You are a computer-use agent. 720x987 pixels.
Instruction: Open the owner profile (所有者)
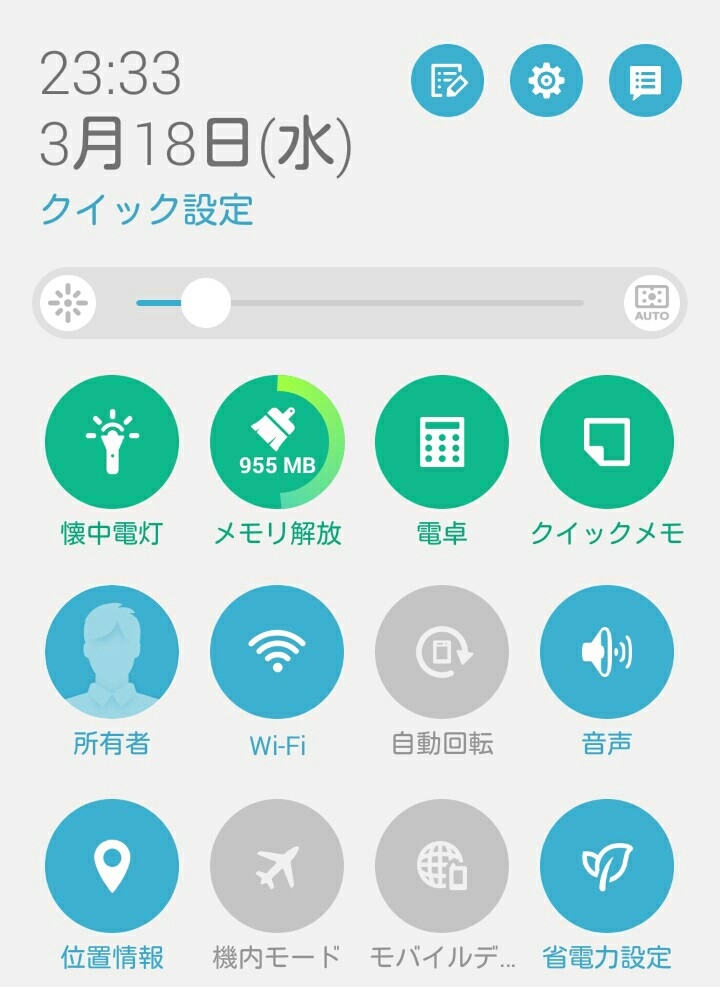tap(112, 652)
